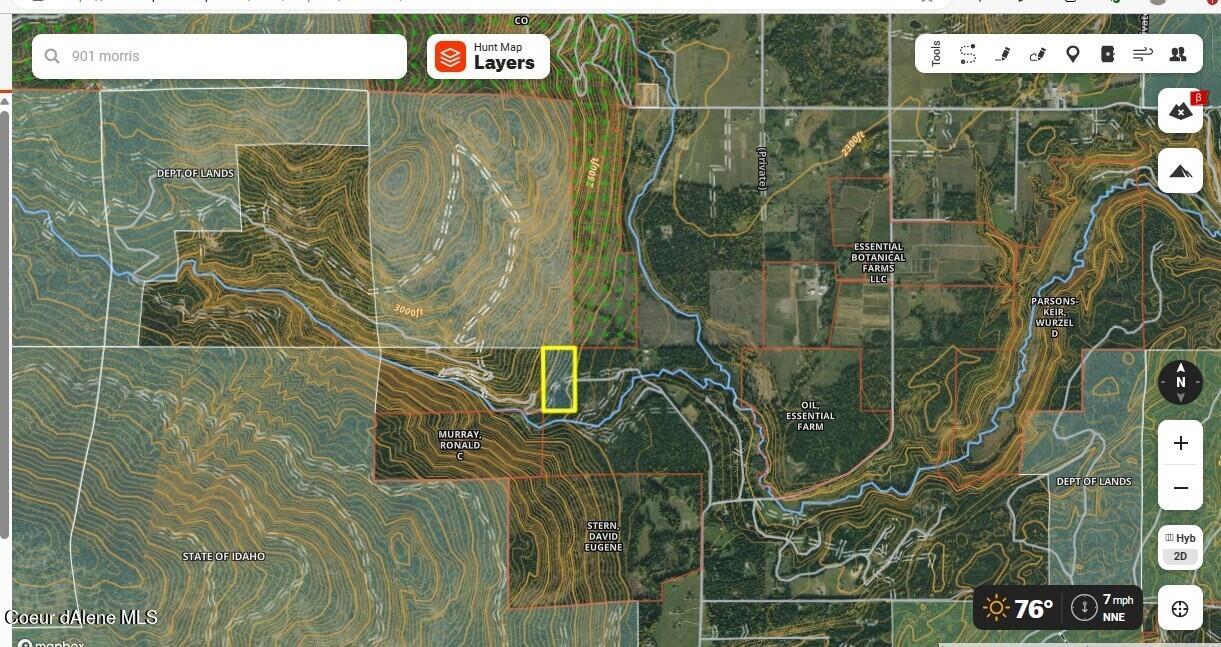Choose the line pencil tool
Screen dimensions: 1221x647
1003,54
